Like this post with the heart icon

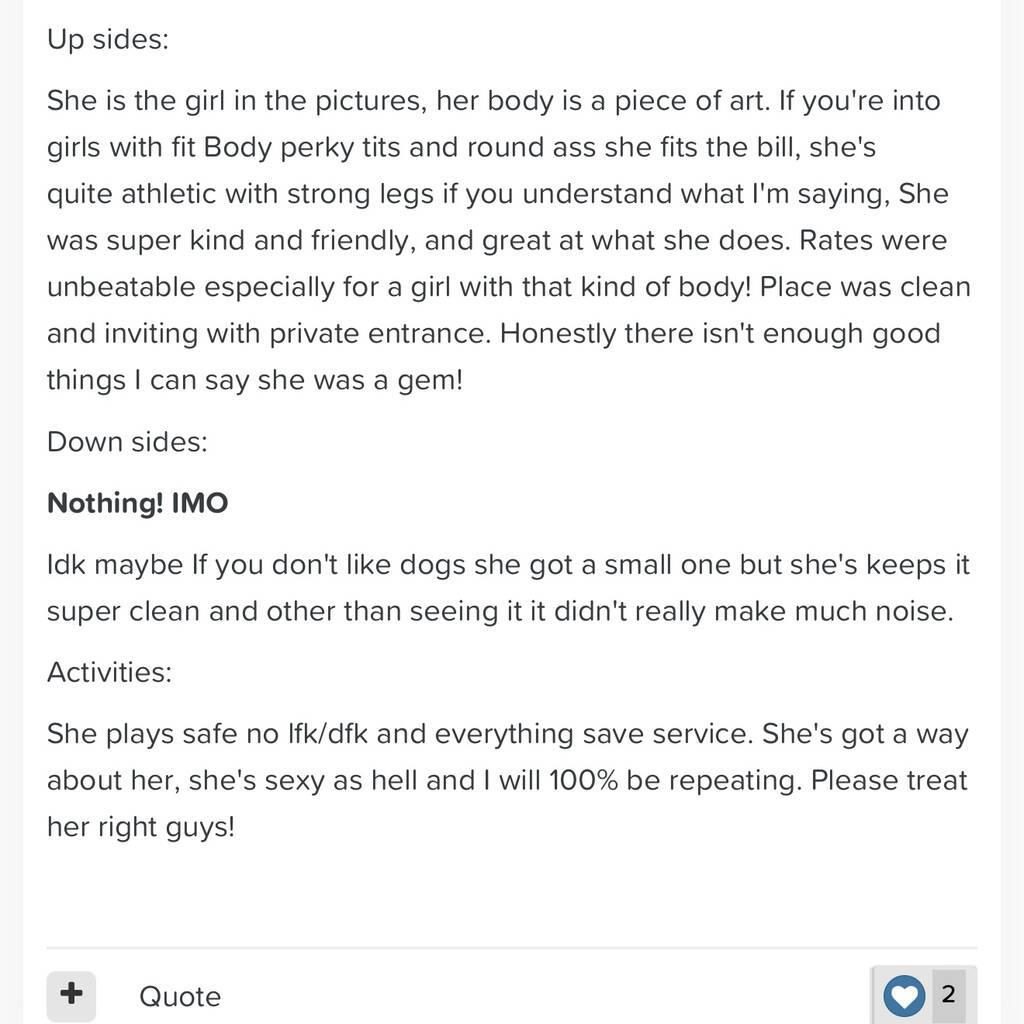pos(904,995)
